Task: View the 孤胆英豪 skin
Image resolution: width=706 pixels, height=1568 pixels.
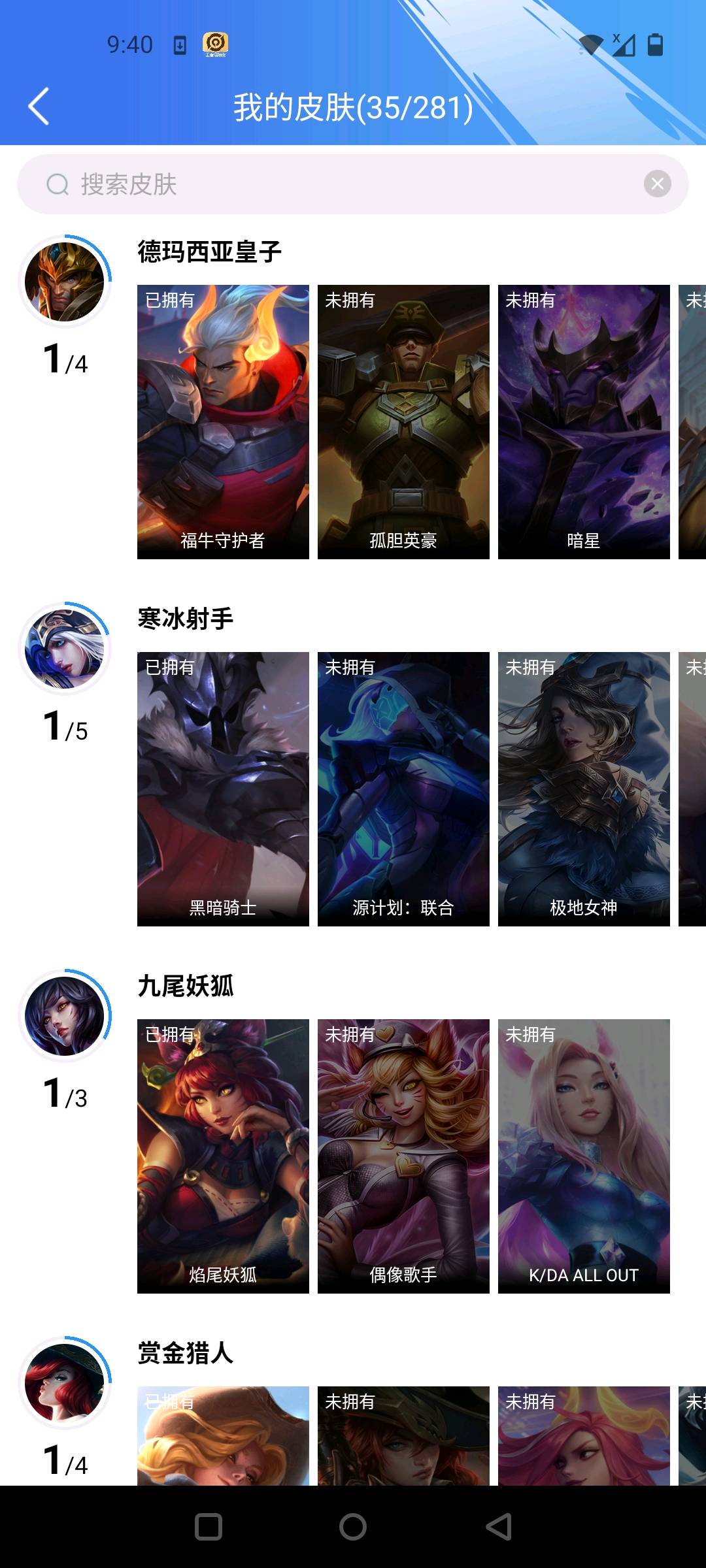Action: click(x=403, y=422)
